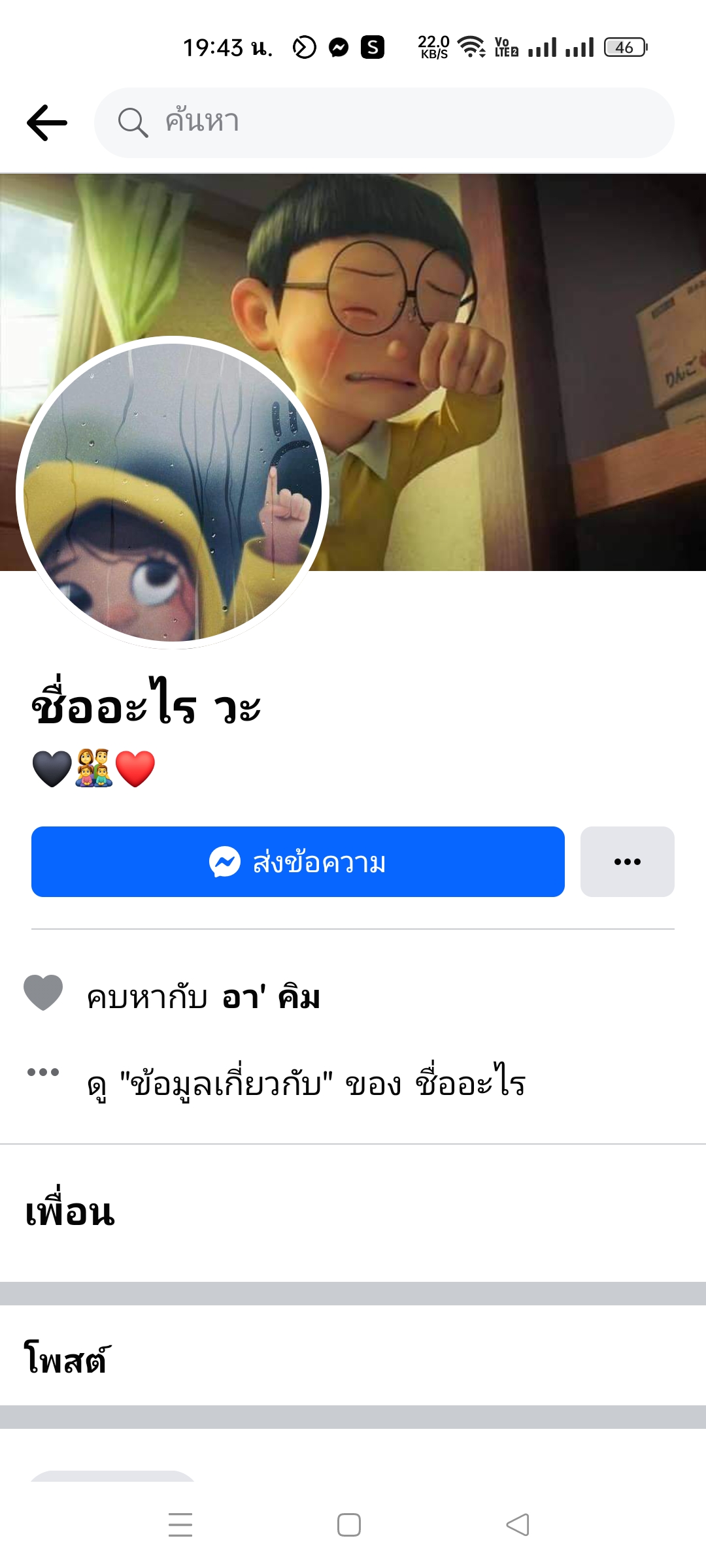
Task: View the round profile picture
Action: (x=173, y=493)
